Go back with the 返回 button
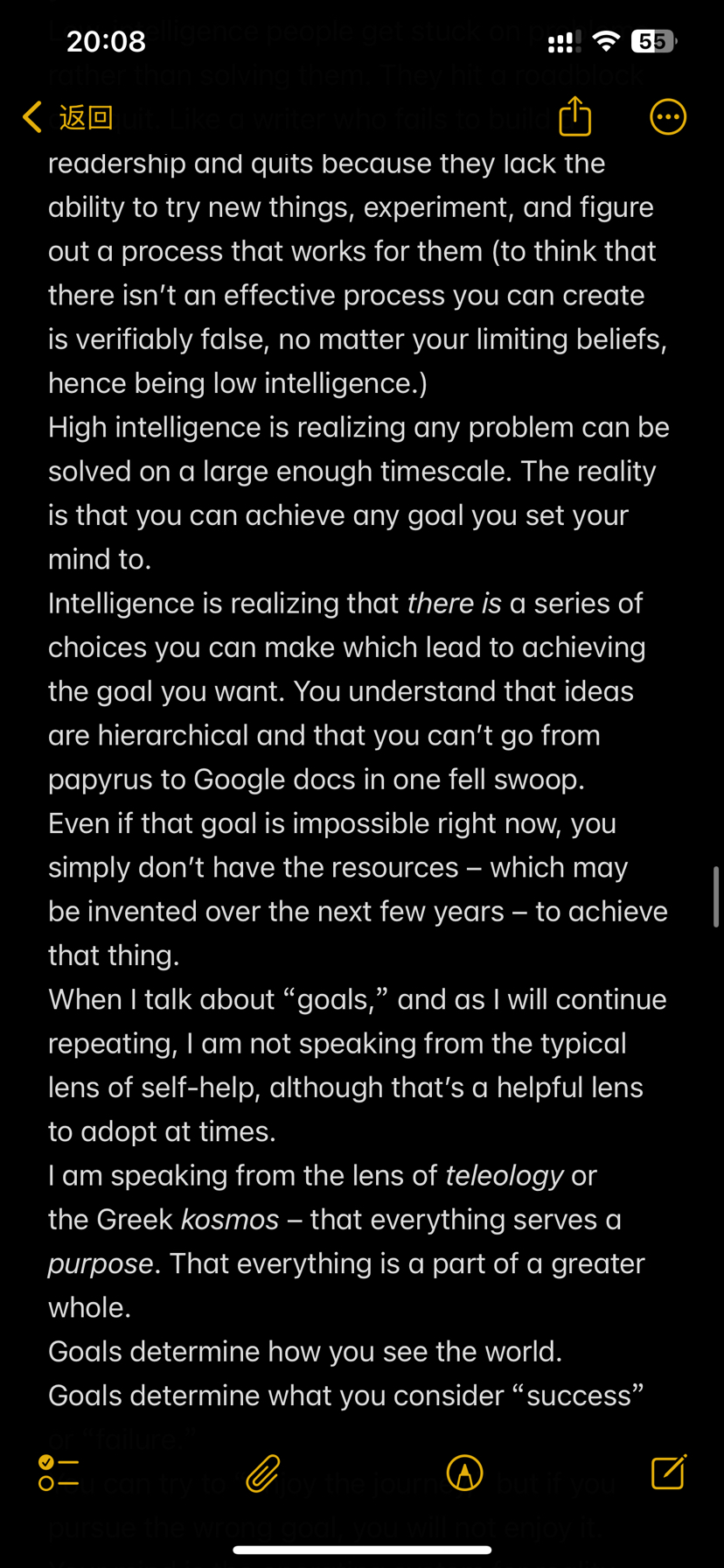724x1568 pixels. [x=68, y=117]
